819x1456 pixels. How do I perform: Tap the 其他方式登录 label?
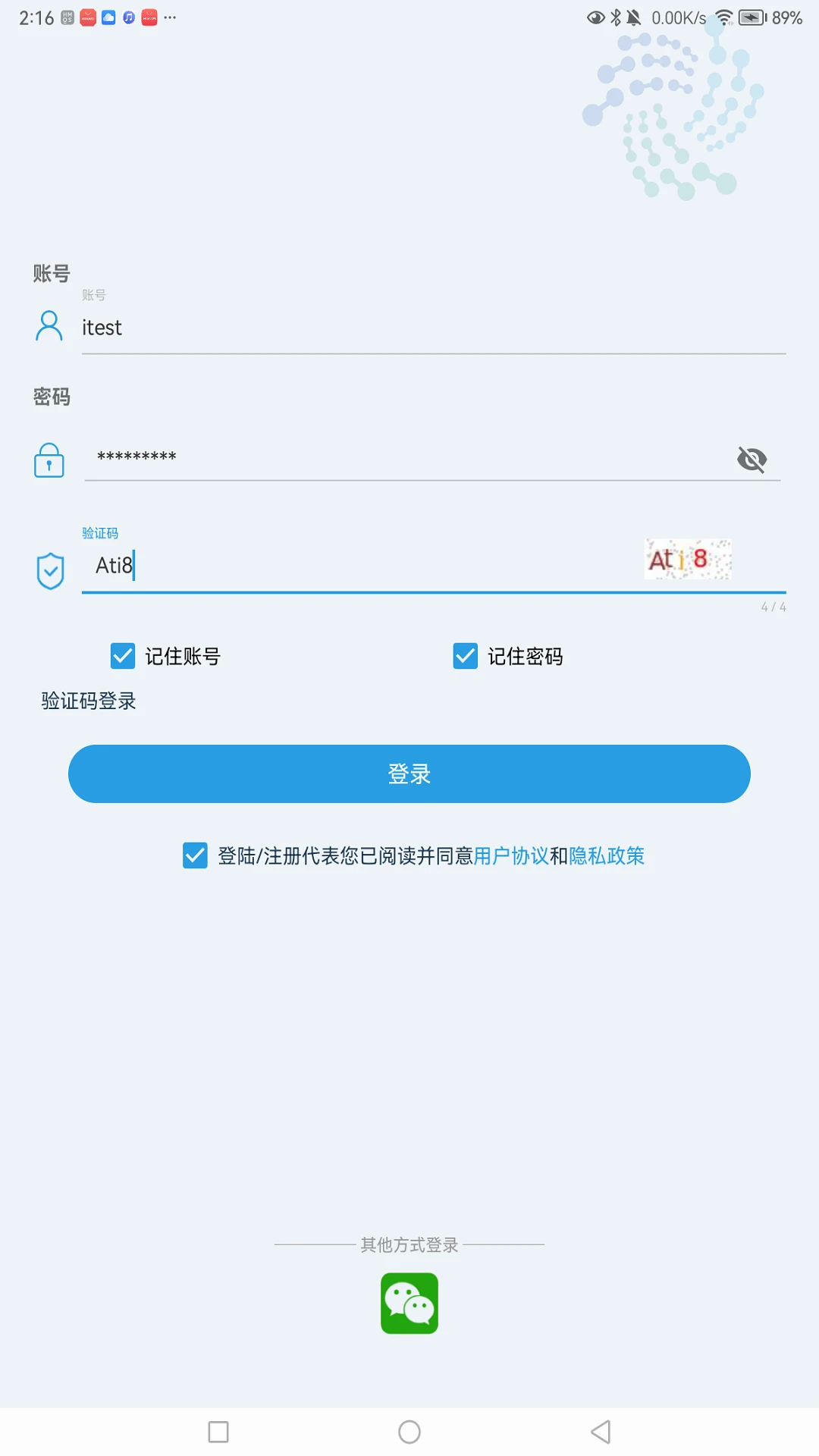409,1244
